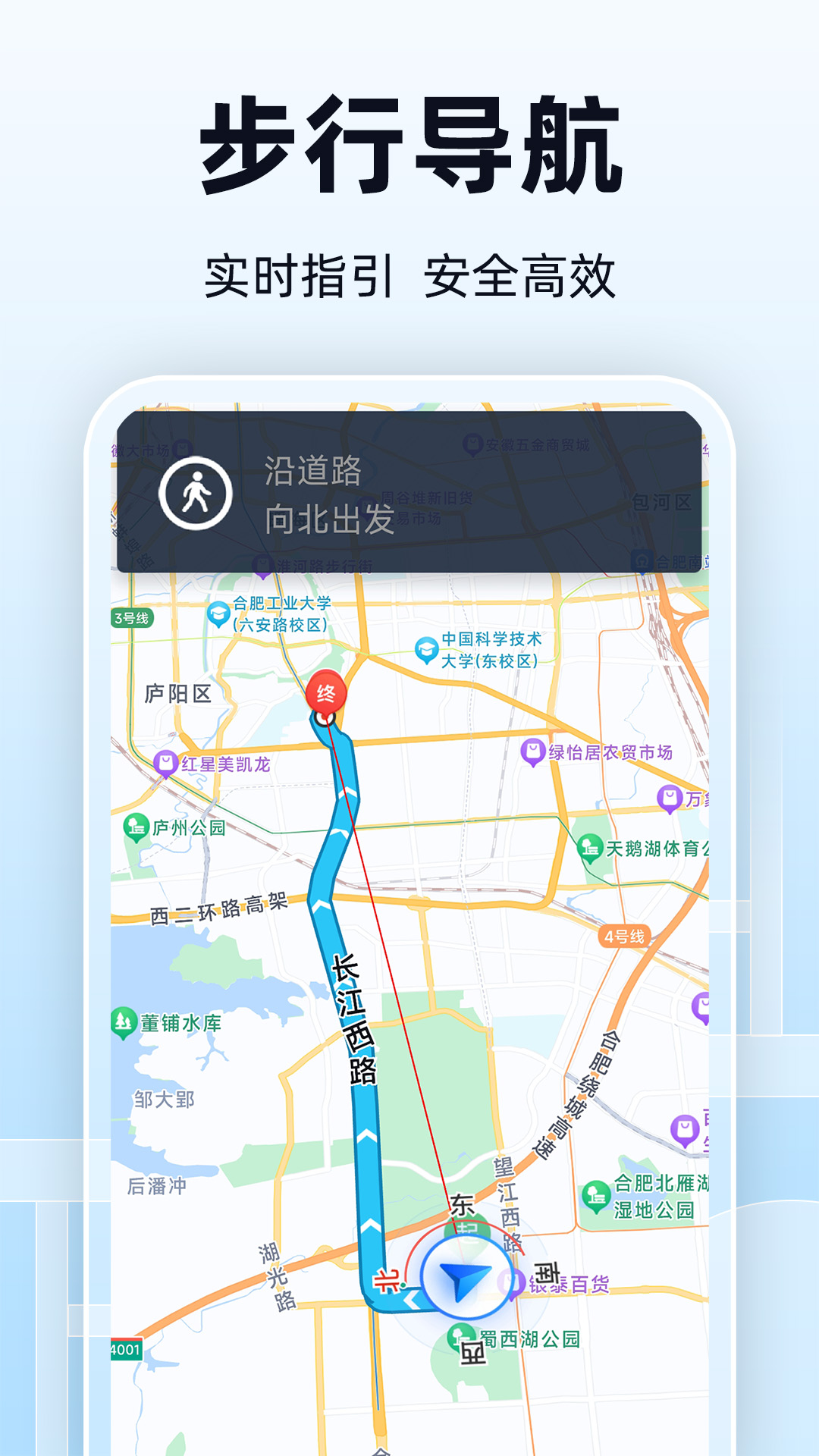Select the 董铺水库 tree marker
Viewport: 819px width, 1456px height.
pos(124,1020)
